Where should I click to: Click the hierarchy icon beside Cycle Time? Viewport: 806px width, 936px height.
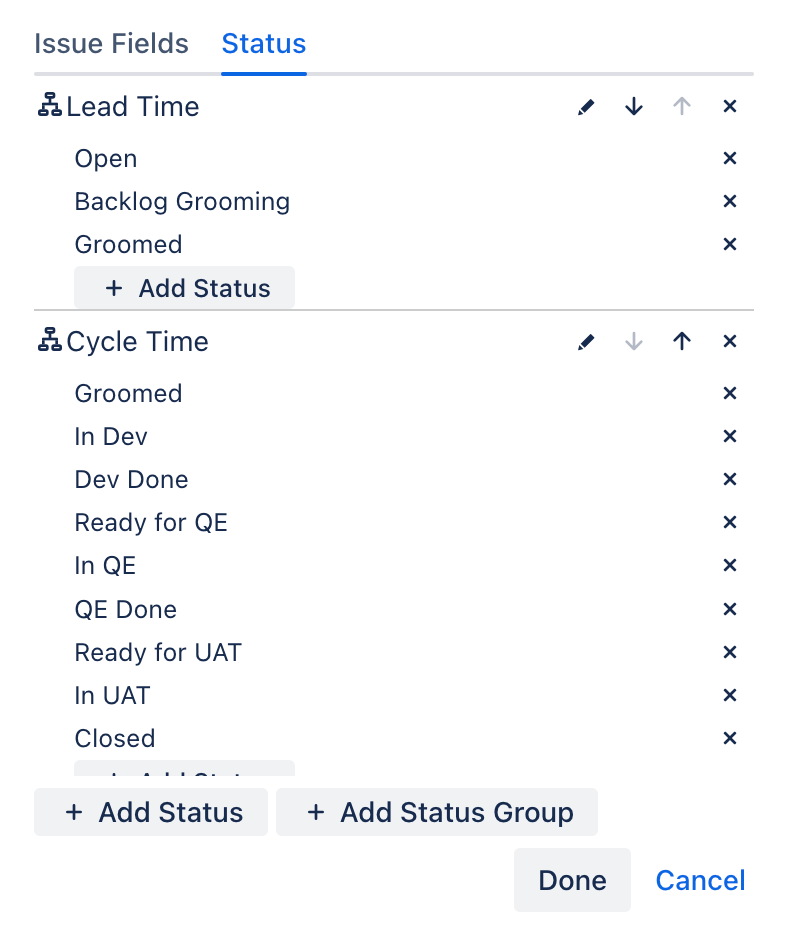(48, 340)
